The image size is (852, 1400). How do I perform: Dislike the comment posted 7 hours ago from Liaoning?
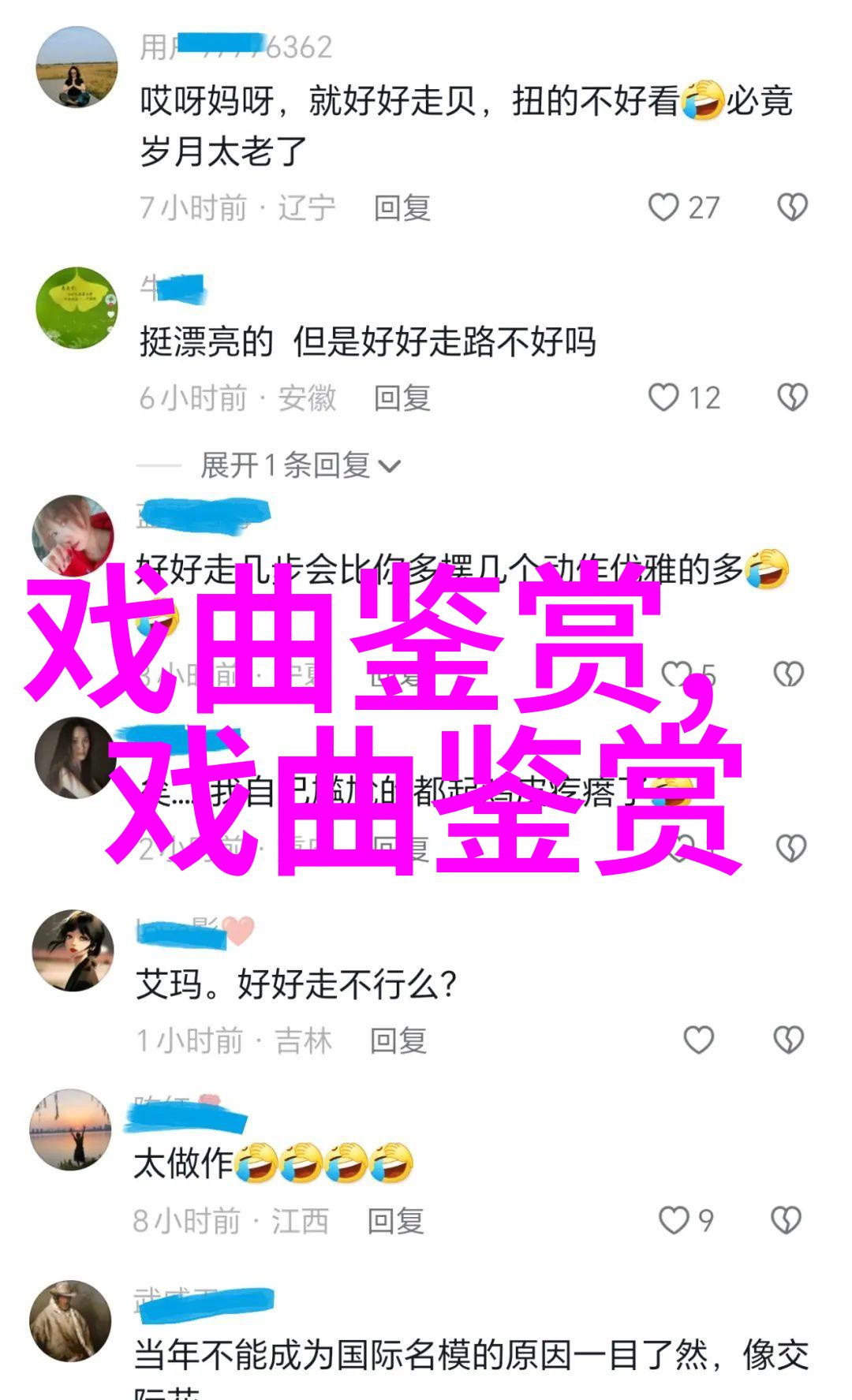(792, 207)
